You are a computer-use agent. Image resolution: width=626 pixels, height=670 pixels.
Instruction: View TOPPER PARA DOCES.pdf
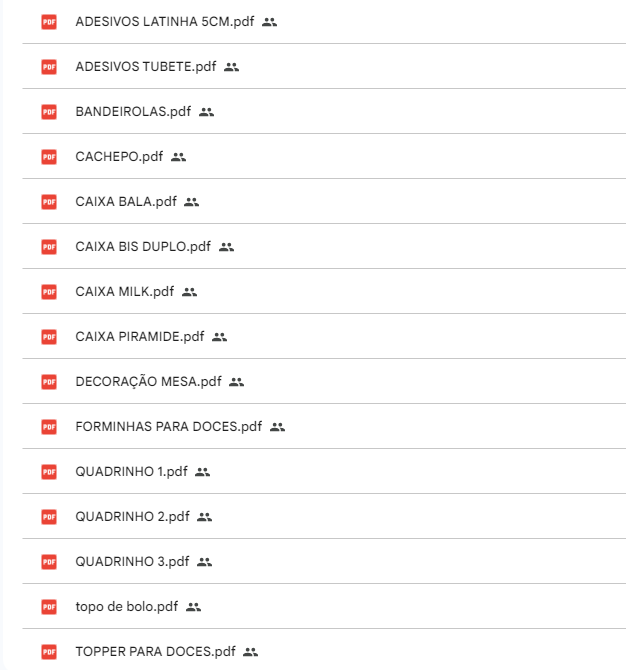[x=155, y=652]
